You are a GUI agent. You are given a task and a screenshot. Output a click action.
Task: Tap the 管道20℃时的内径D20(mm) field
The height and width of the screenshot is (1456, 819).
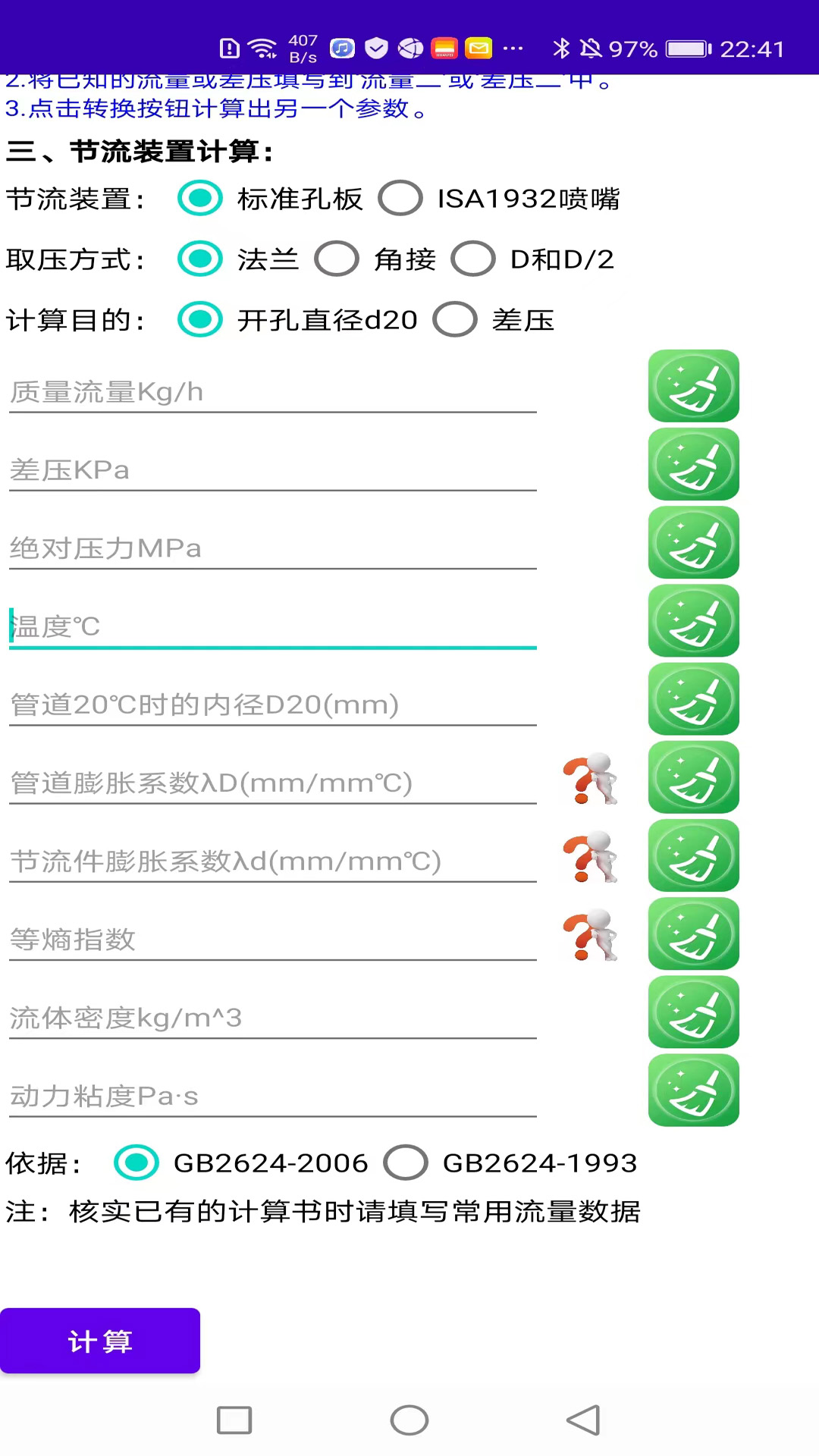pos(273,705)
